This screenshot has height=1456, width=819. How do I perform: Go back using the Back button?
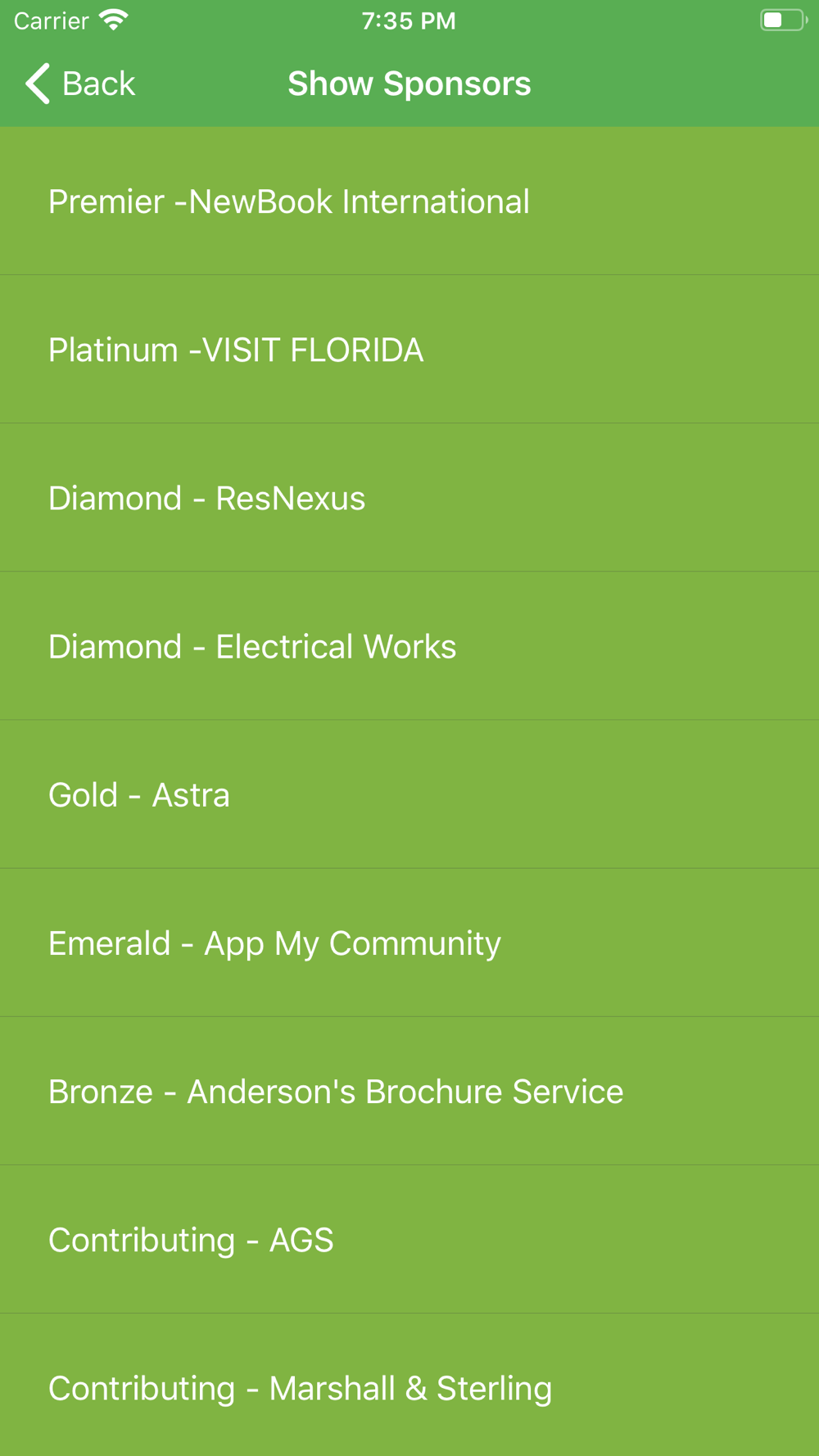pos(80,84)
